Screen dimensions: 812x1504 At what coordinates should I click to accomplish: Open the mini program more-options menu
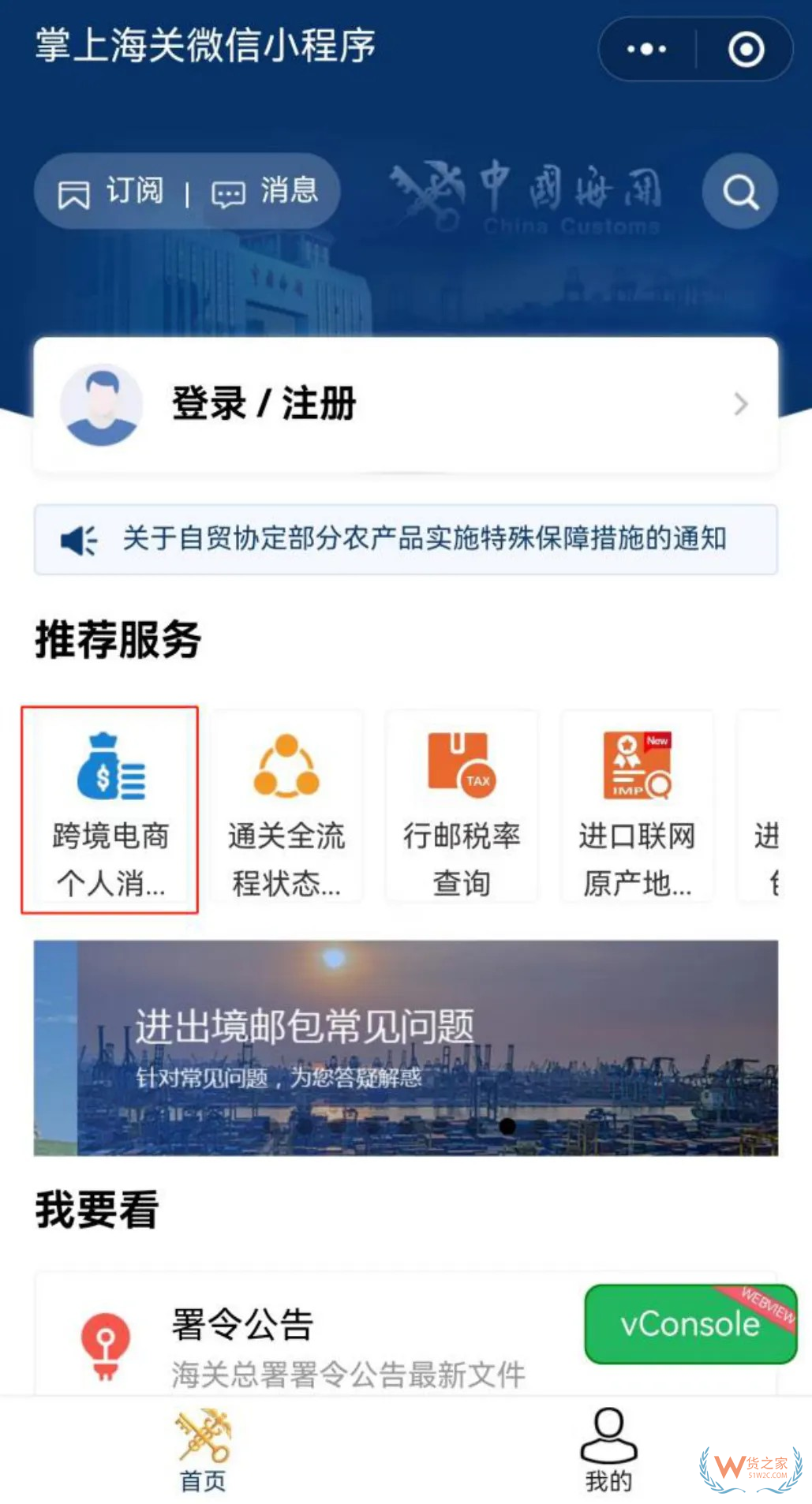coord(646,49)
